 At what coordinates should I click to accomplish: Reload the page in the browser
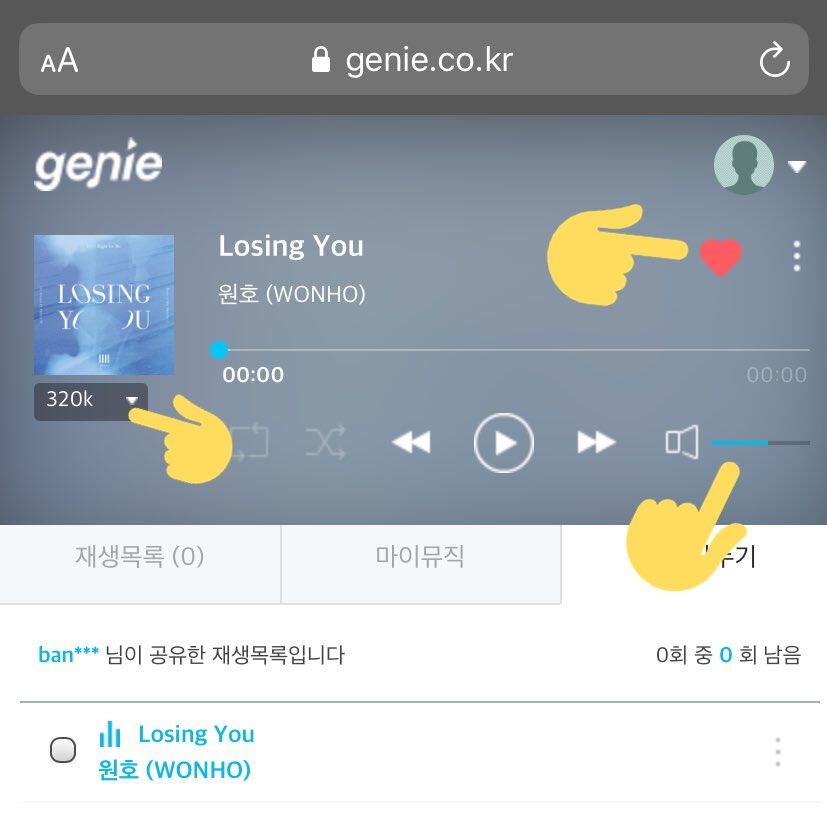(x=774, y=61)
